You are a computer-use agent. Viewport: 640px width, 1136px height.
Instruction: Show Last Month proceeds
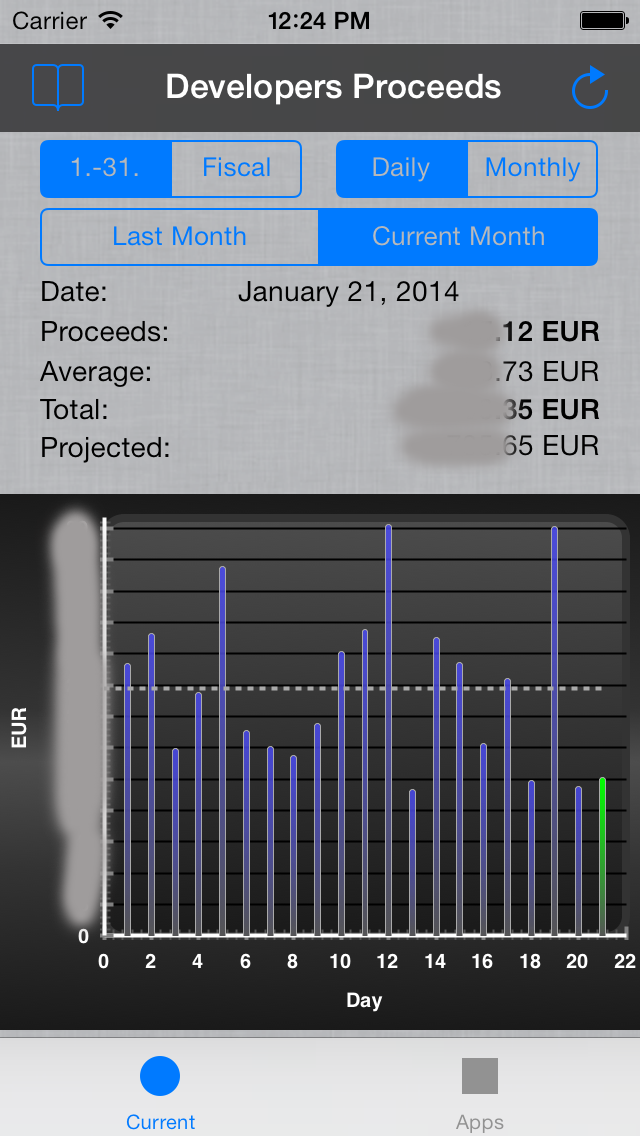click(179, 237)
